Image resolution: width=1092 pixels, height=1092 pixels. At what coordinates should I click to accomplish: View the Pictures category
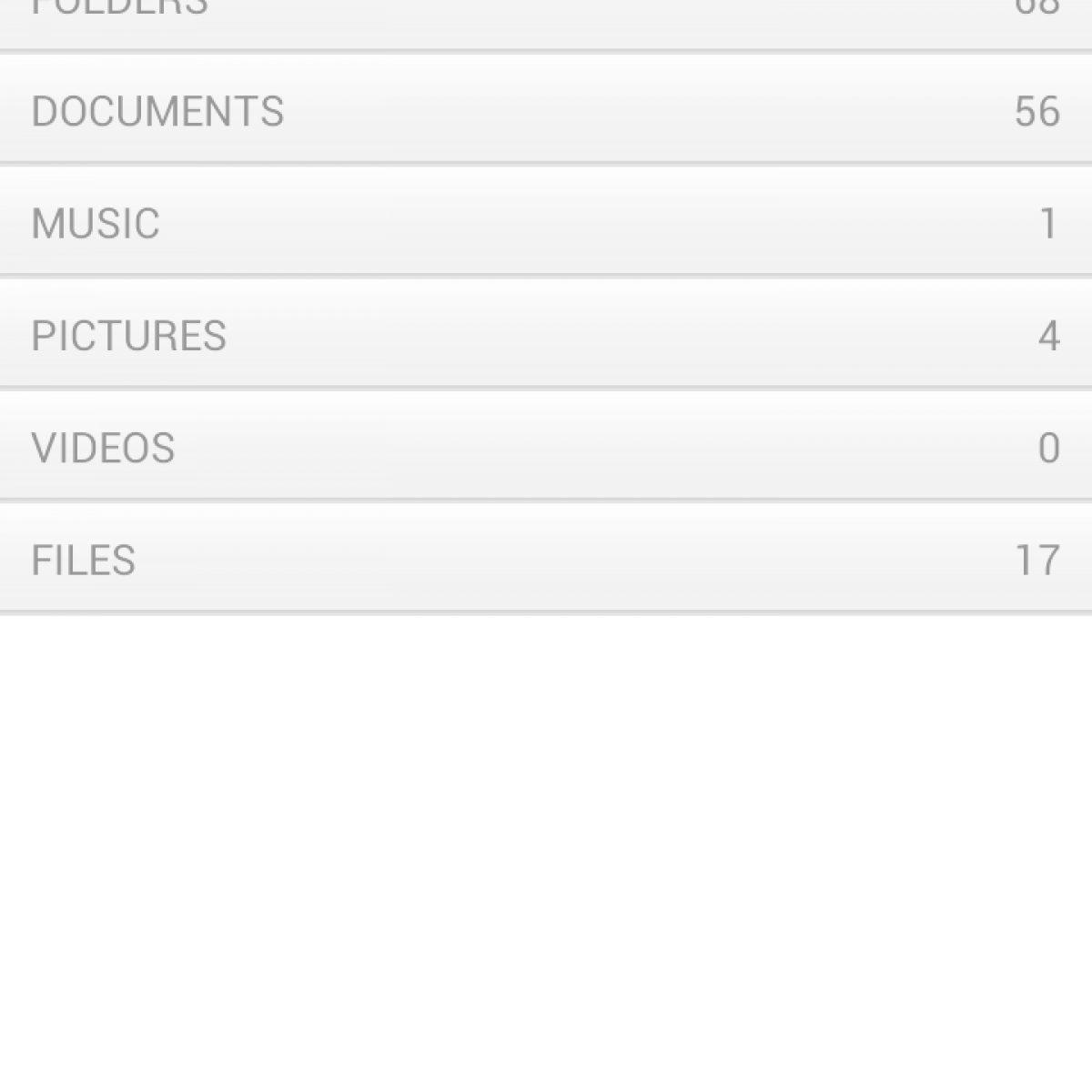pos(546,335)
